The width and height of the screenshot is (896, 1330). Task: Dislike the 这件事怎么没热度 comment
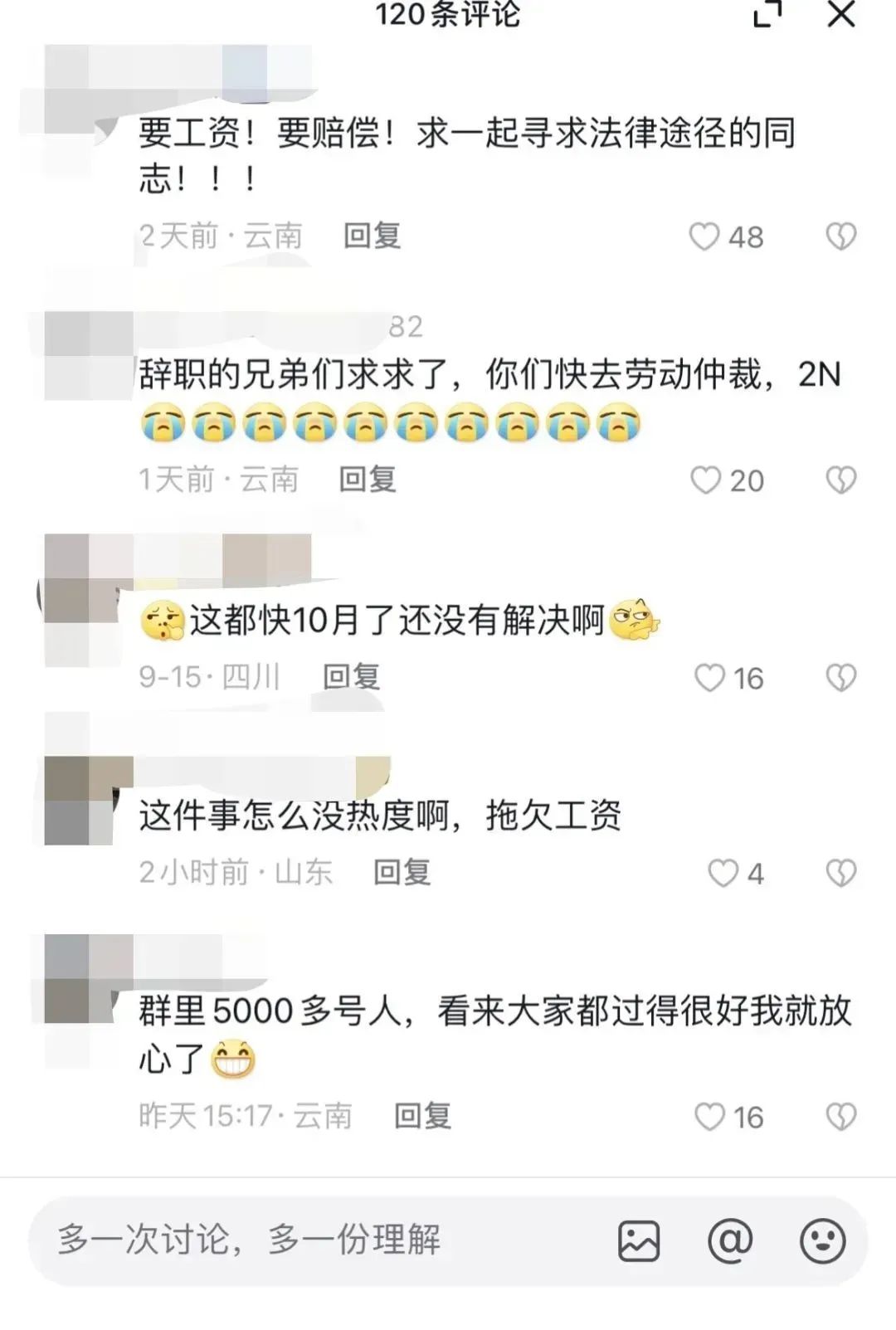(840, 873)
